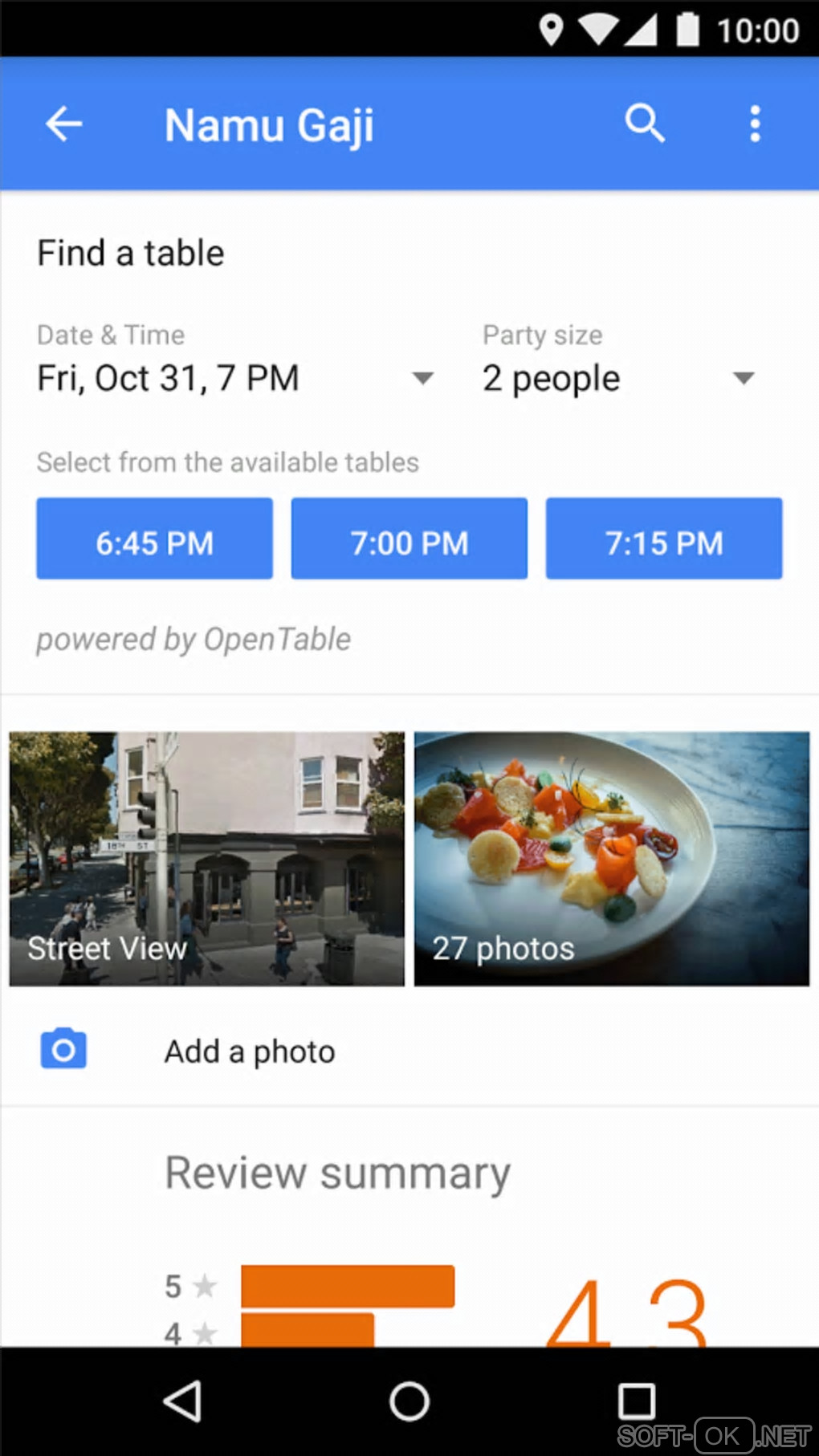Book the 6:45 PM table
This screenshot has width=819, height=1456.
154,539
